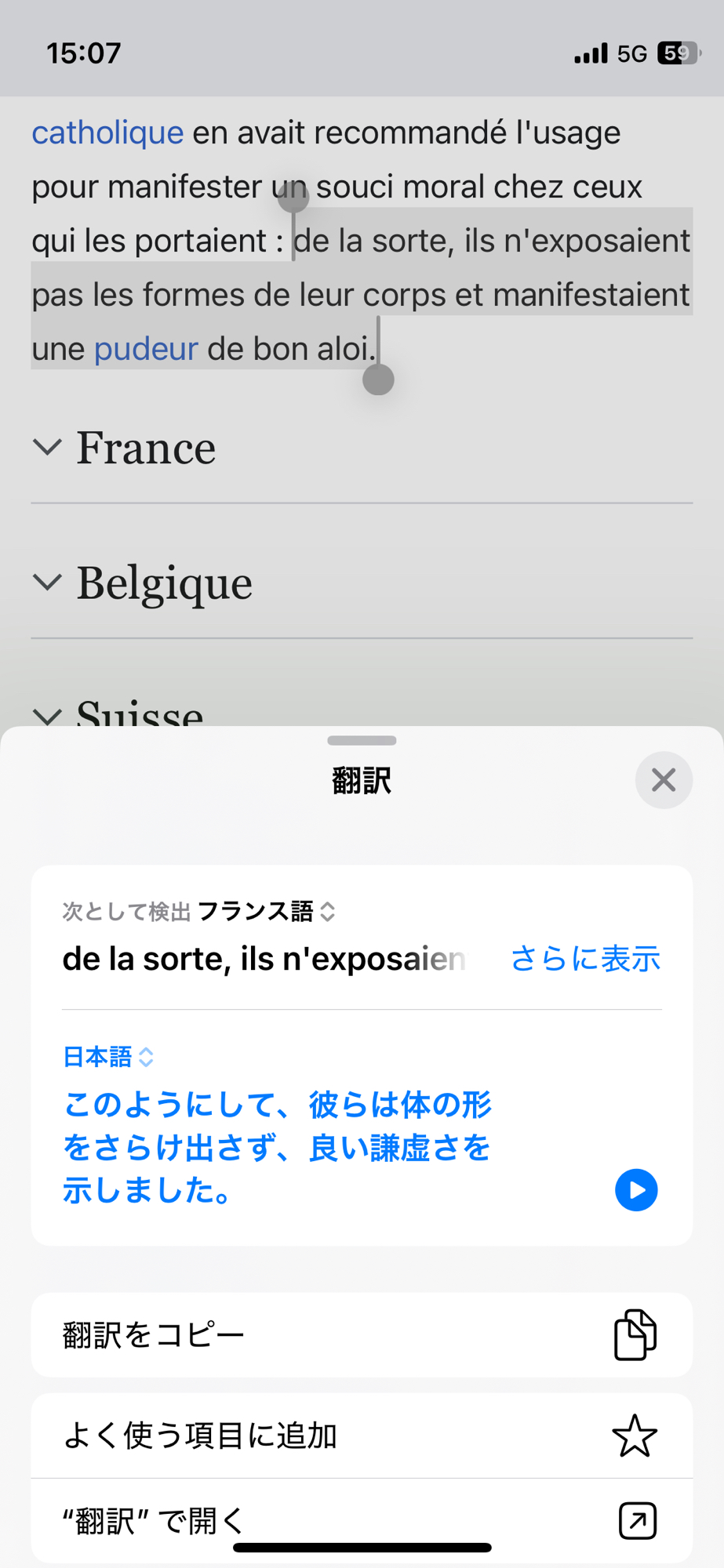Change detected source language フランス語
The image size is (724, 1568).
click(267, 911)
